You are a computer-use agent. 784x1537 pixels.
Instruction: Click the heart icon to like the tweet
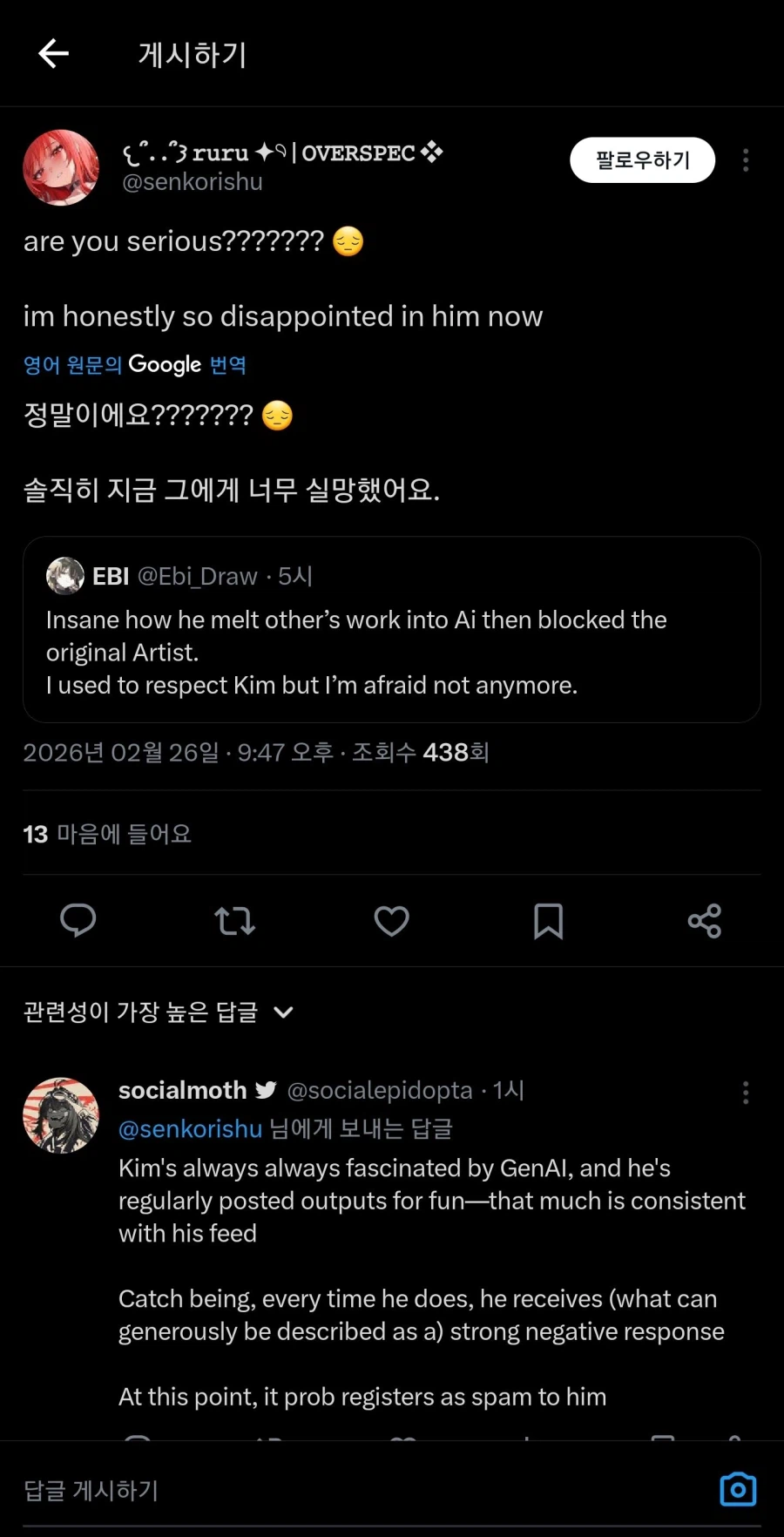pyautogui.click(x=390, y=921)
